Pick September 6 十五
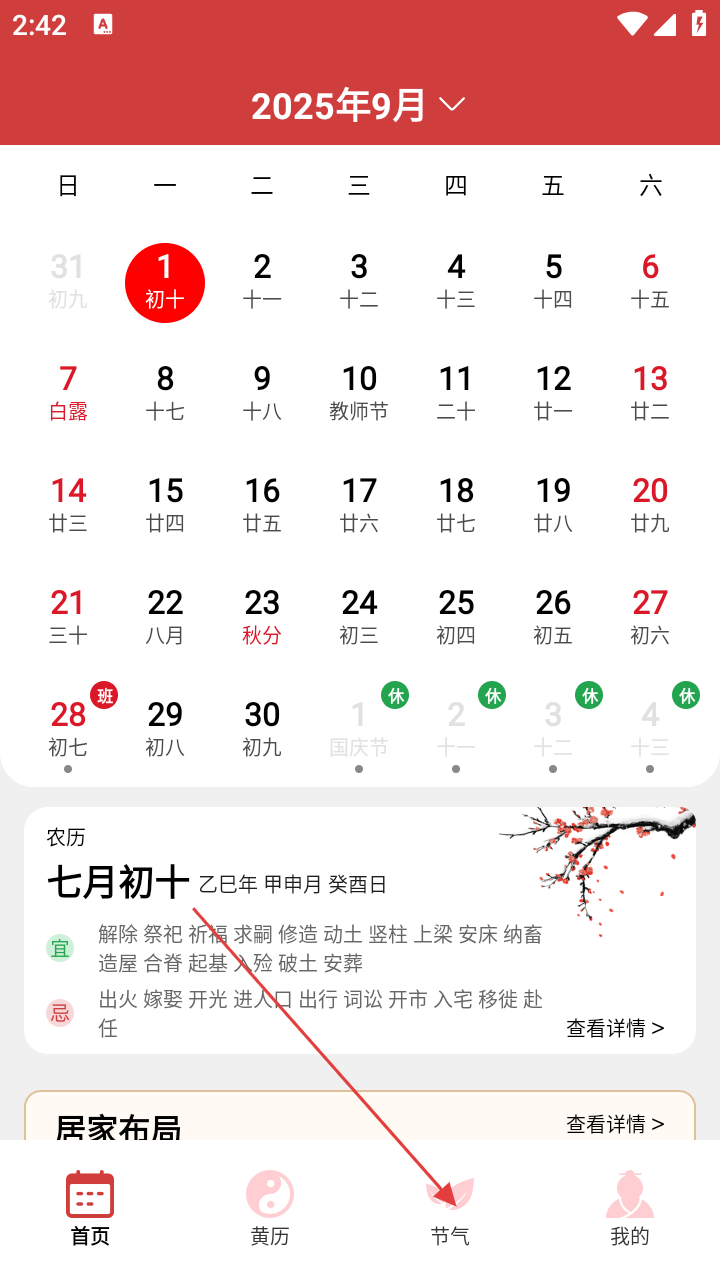Screen dimensions: 720x1280 tap(650, 280)
